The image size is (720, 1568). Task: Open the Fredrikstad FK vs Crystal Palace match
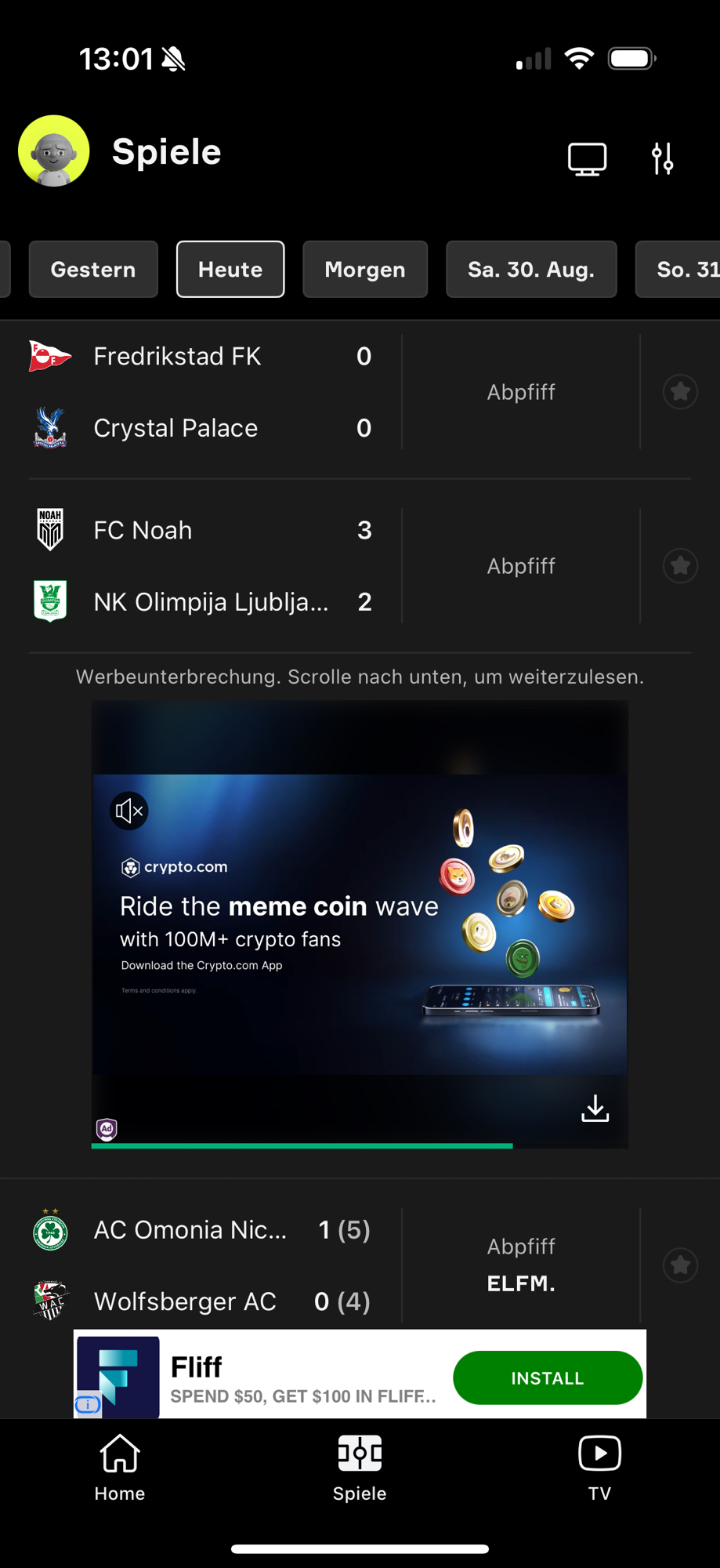coord(212,392)
